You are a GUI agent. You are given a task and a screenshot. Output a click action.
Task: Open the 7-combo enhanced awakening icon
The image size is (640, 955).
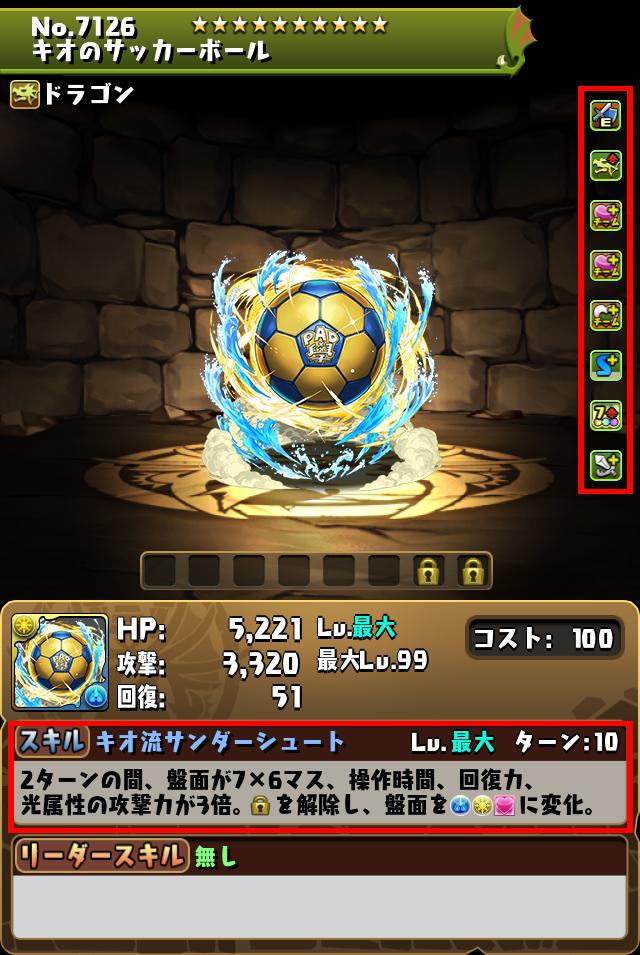tap(606, 414)
